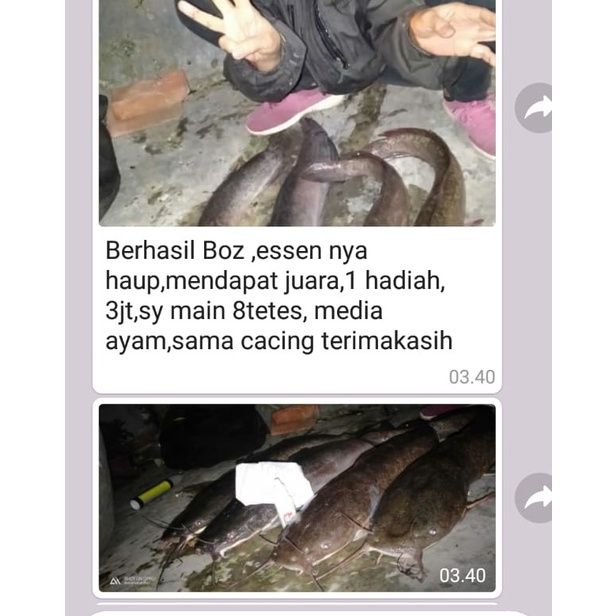The image size is (616, 616).
Task: Open the catfish photo without a caption
Action: tap(297, 498)
